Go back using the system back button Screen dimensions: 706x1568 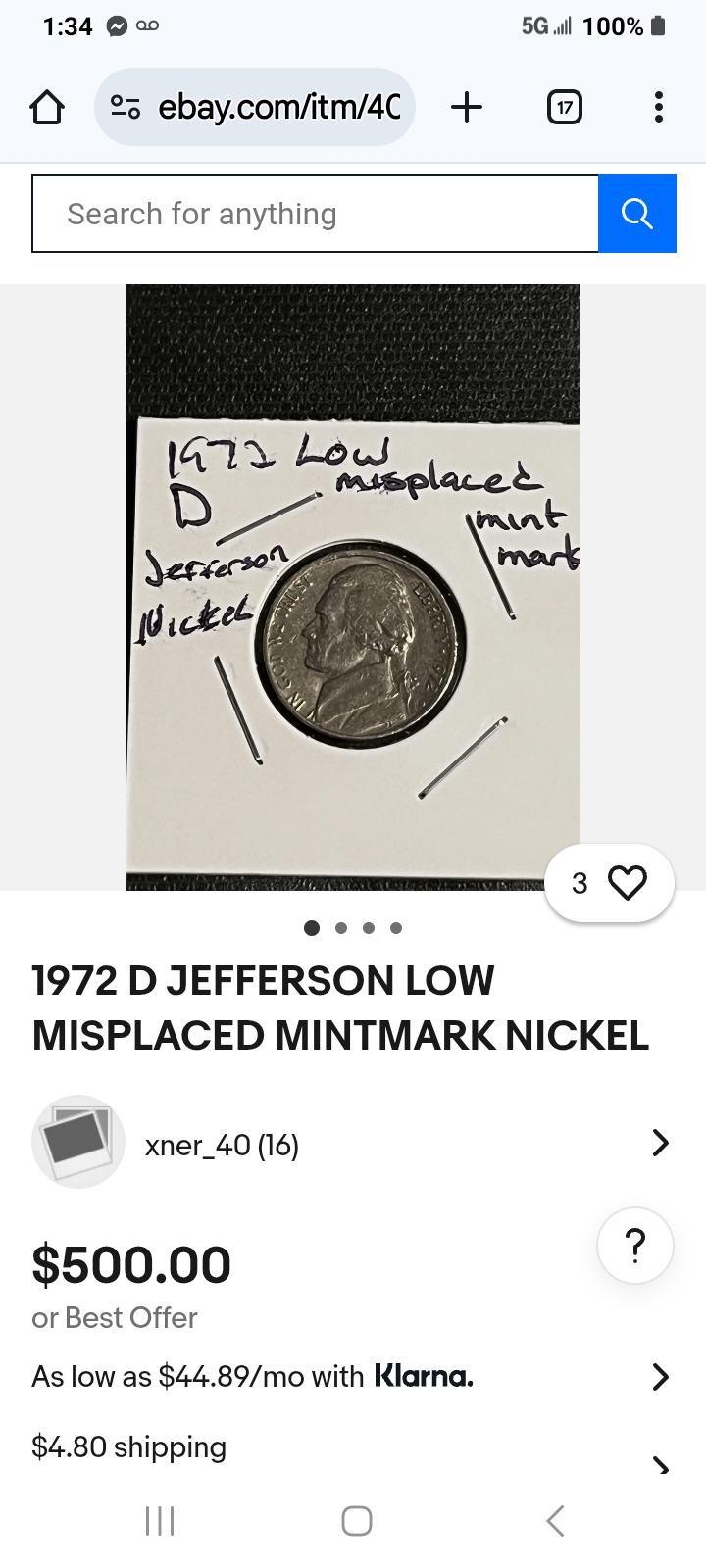coord(555,1521)
